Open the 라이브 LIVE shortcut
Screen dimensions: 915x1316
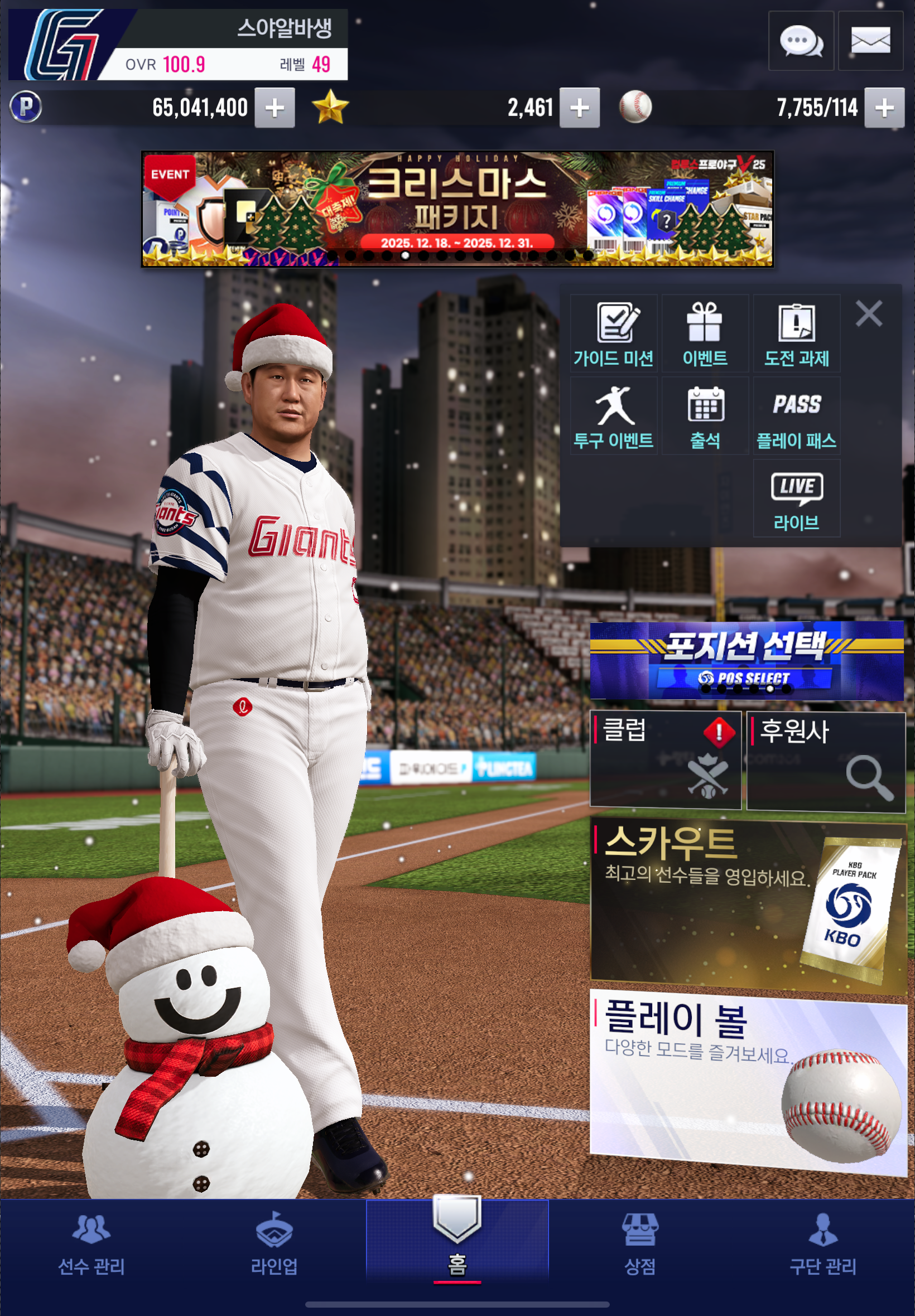[x=796, y=498]
